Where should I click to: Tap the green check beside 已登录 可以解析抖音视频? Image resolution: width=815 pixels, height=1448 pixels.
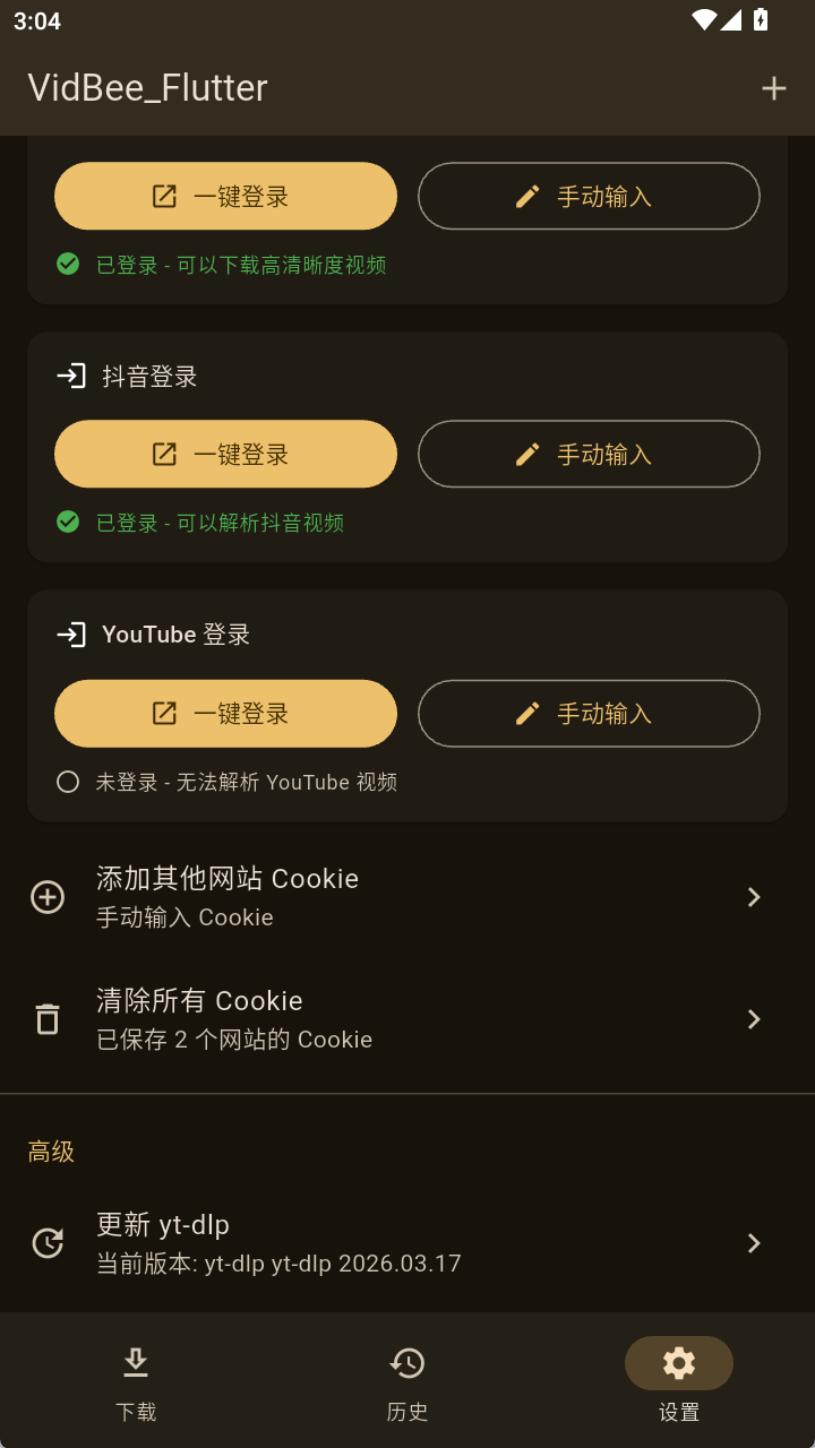(x=68, y=523)
